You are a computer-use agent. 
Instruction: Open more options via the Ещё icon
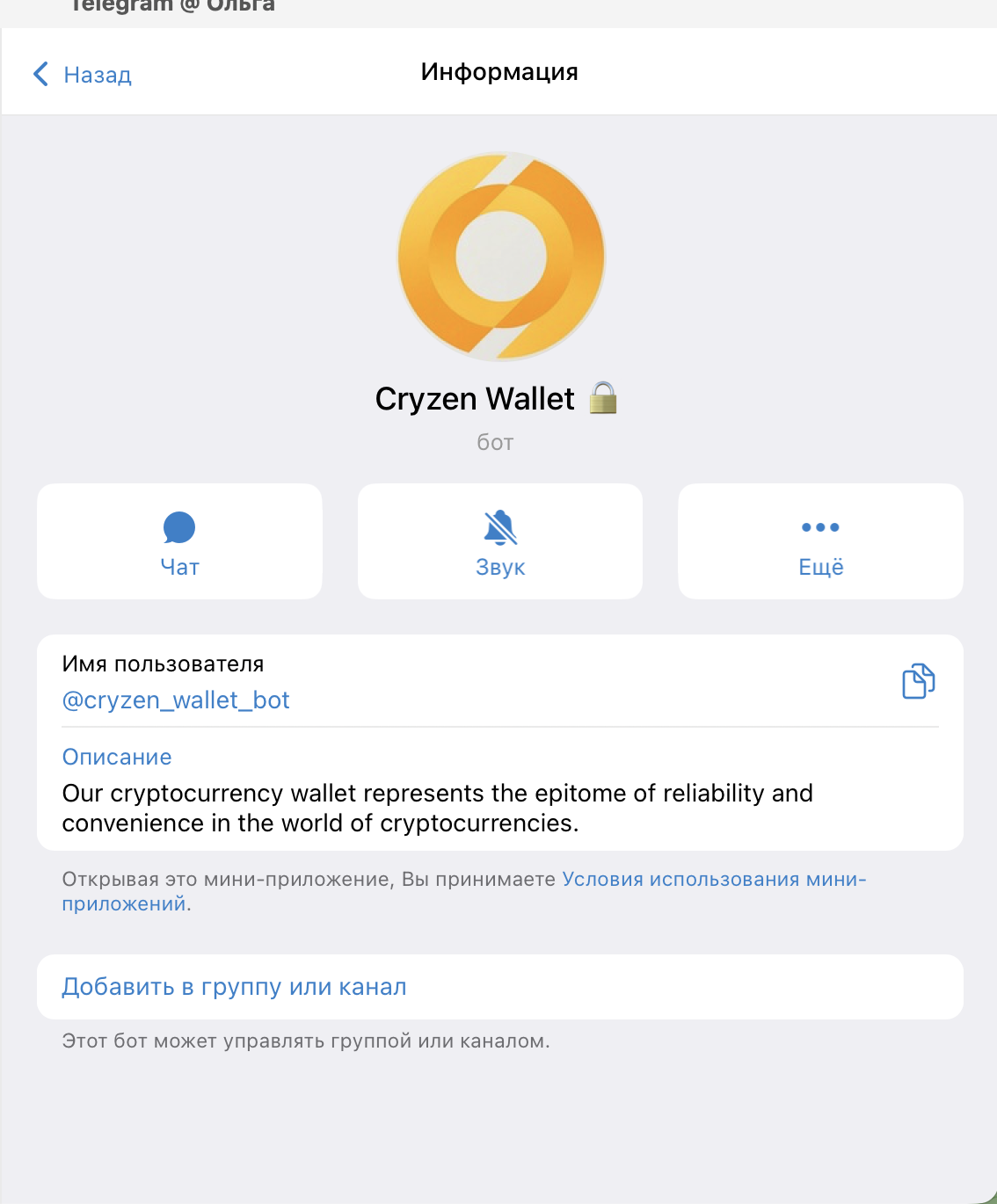click(819, 528)
